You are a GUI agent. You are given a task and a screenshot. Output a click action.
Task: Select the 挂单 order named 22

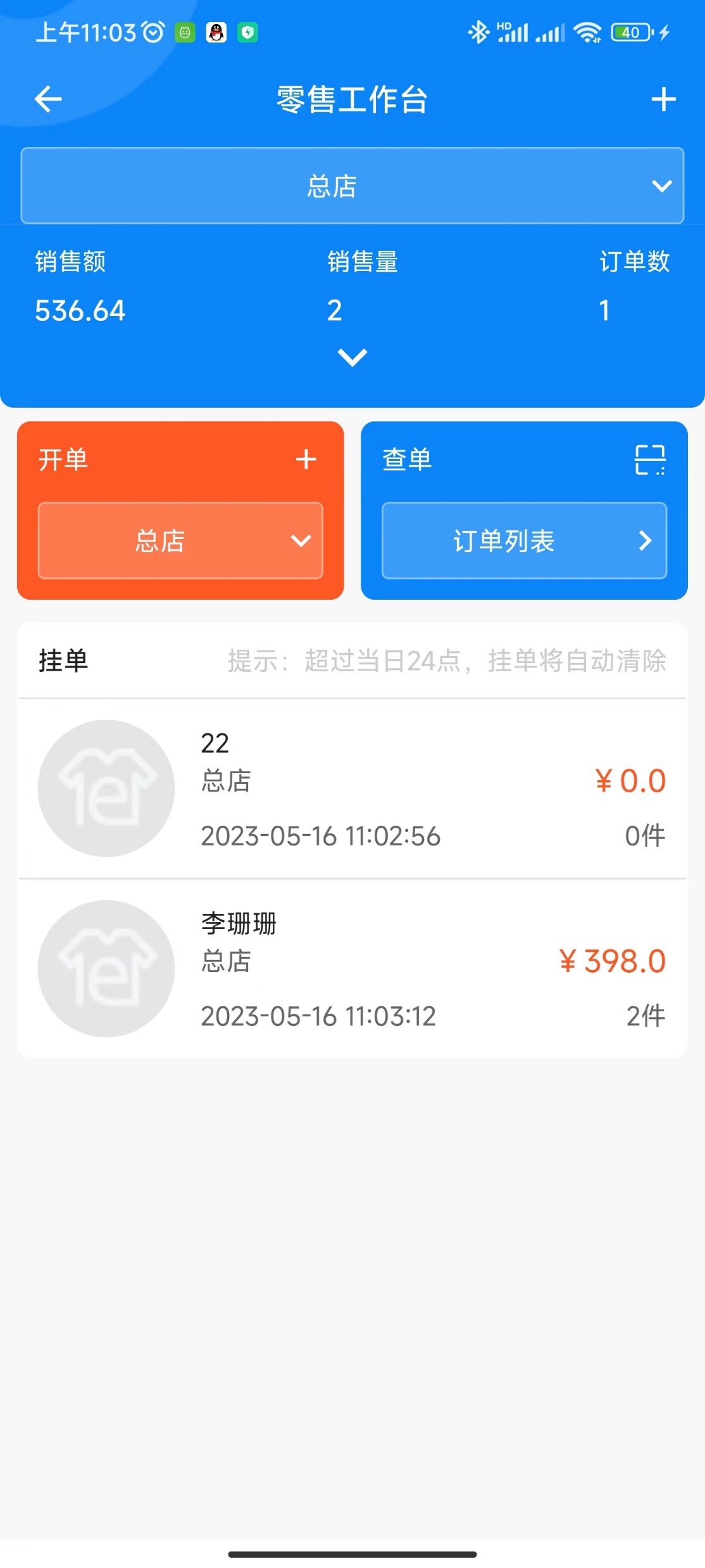(352, 788)
